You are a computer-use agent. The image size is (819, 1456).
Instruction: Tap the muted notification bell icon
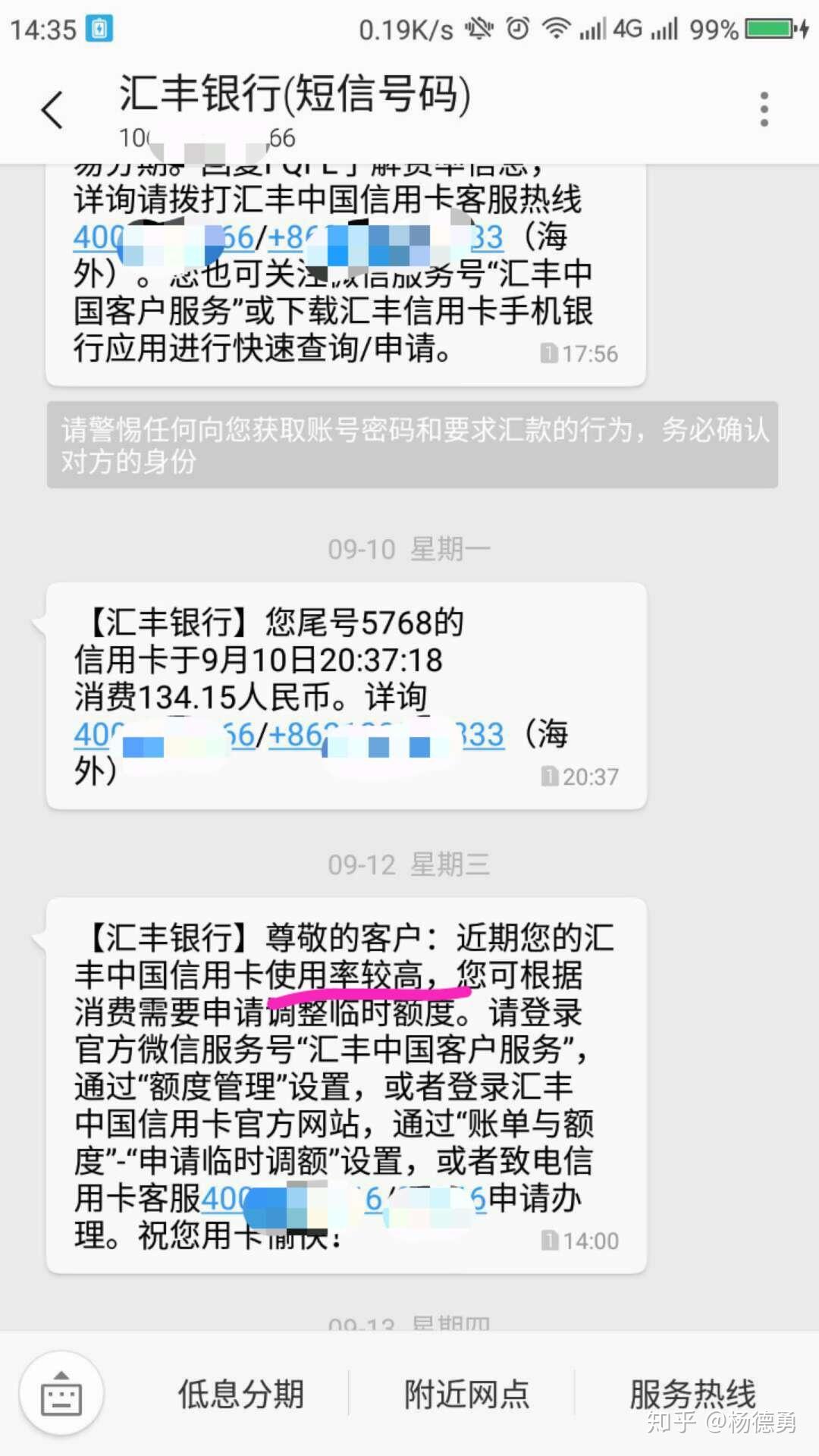[478, 29]
